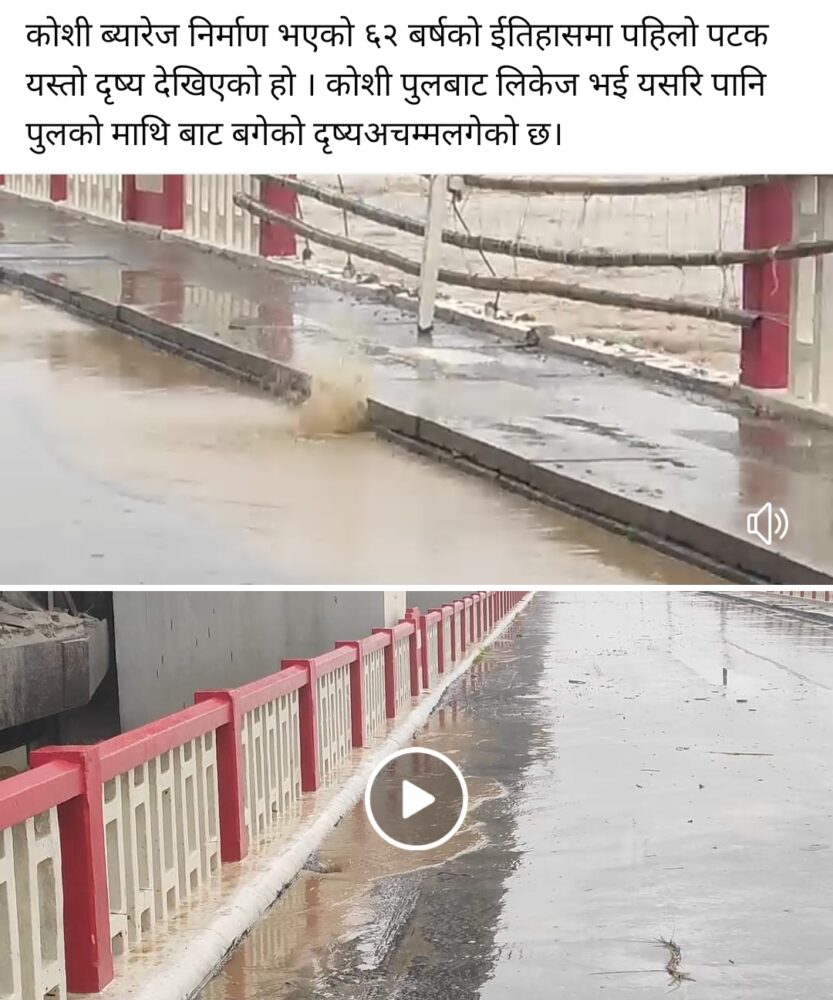Unmute the first video with speaker icon
The height and width of the screenshot is (1000, 833).
[x=767, y=523]
